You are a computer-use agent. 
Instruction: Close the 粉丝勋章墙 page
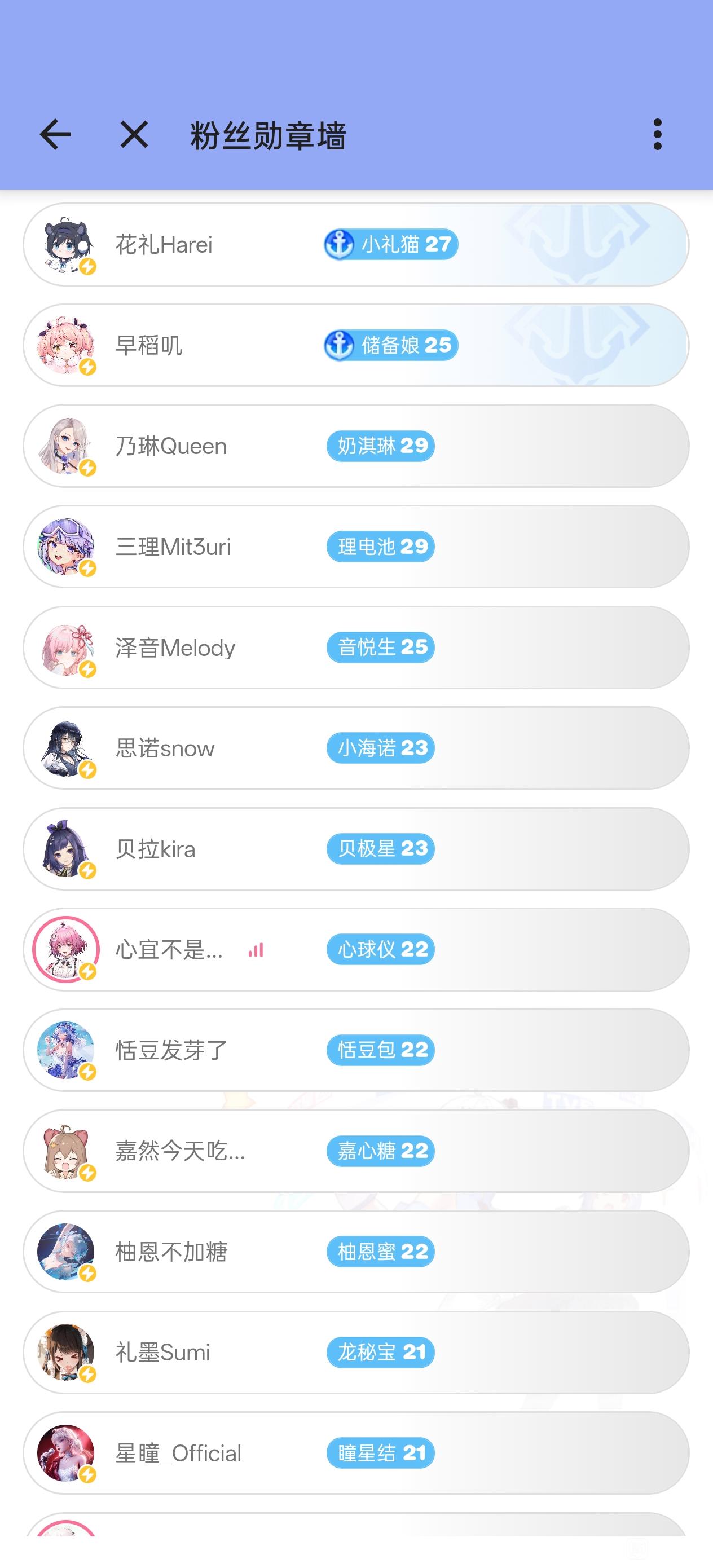coord(134,135)
